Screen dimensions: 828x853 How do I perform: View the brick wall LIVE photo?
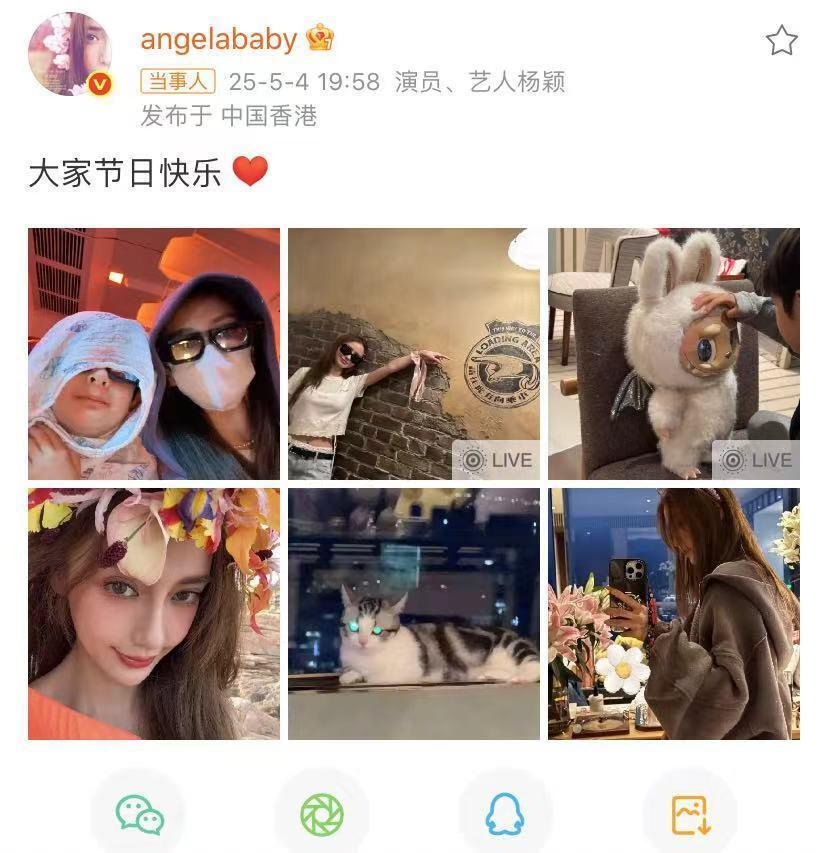point(414,354)
